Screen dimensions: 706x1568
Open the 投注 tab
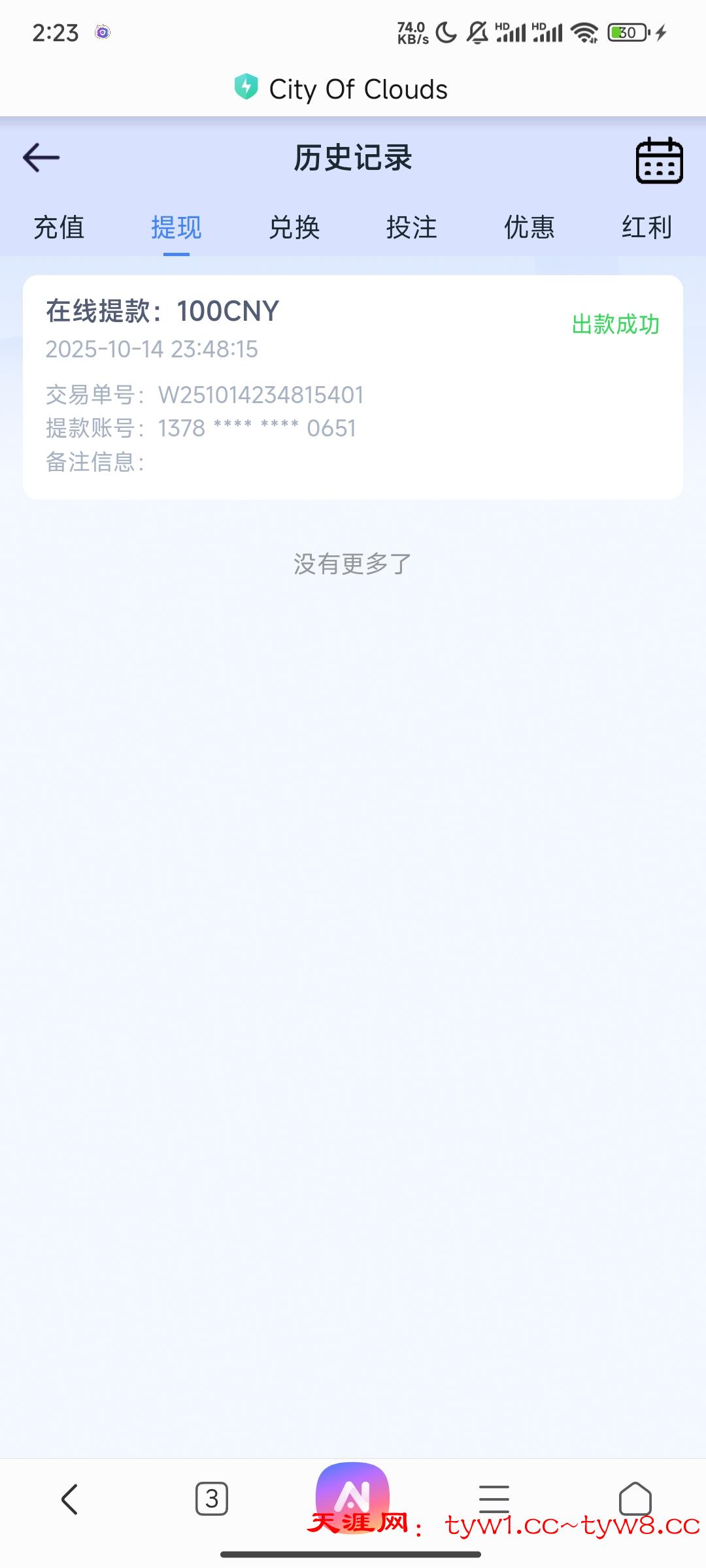412,227
